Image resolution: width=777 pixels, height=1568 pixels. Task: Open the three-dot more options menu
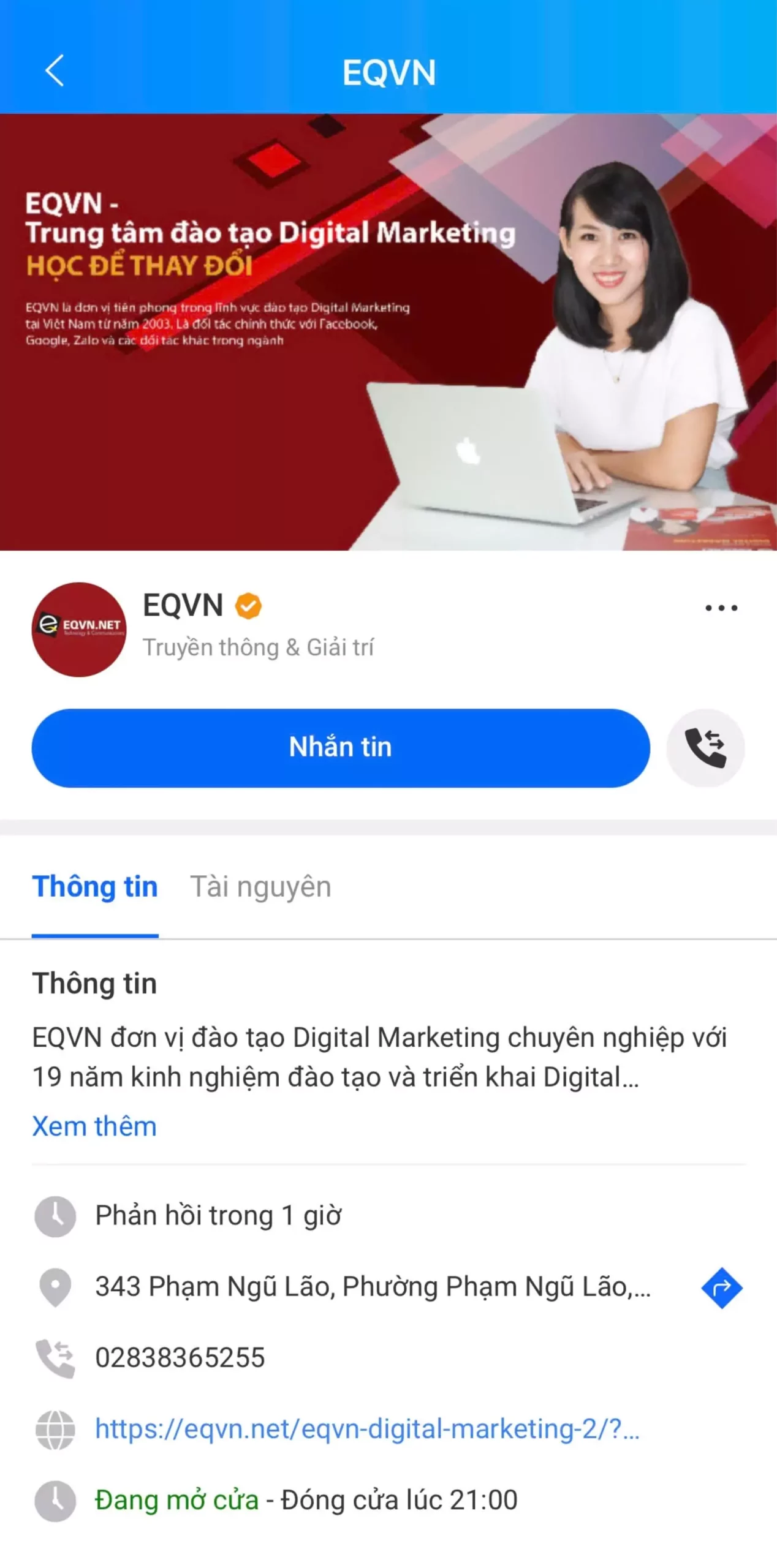[x=721, y=608]
